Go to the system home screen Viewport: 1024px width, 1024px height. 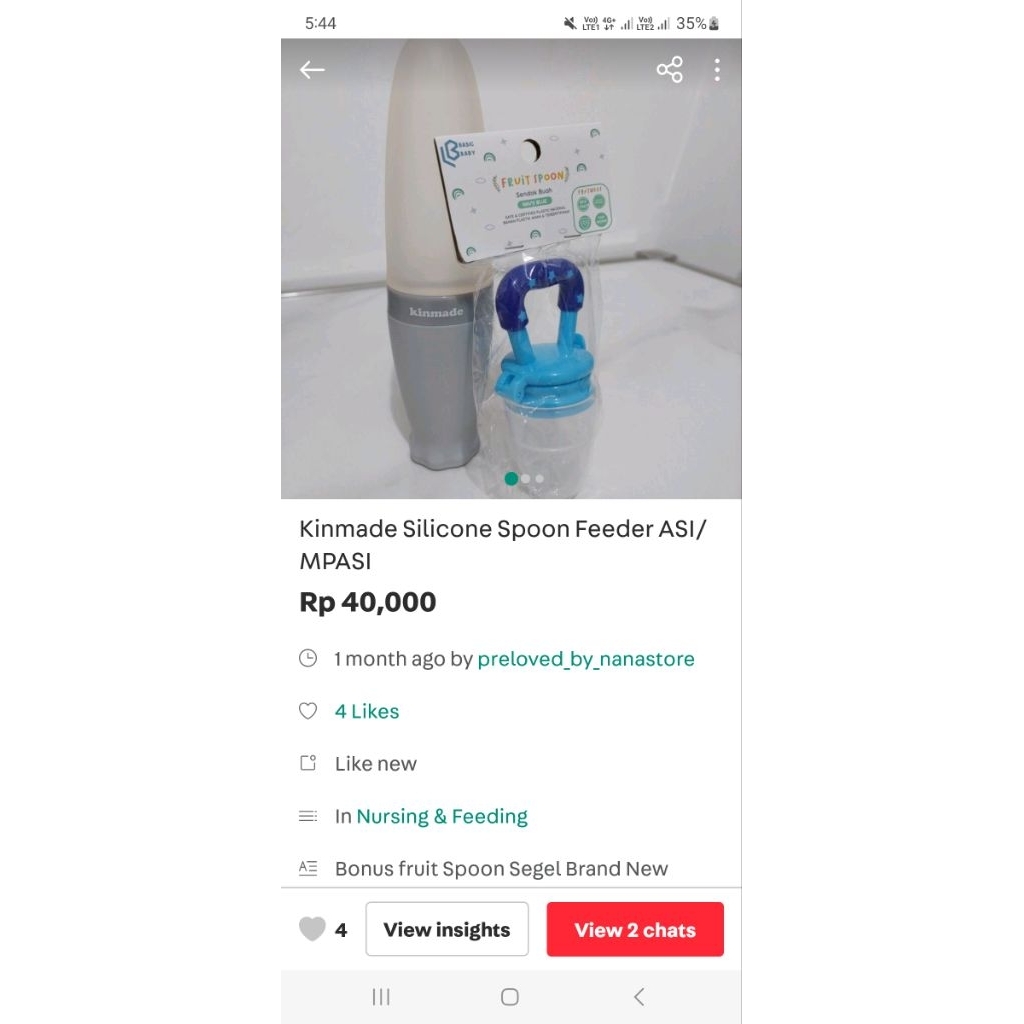pyautogui.click(x=510, y=997)
